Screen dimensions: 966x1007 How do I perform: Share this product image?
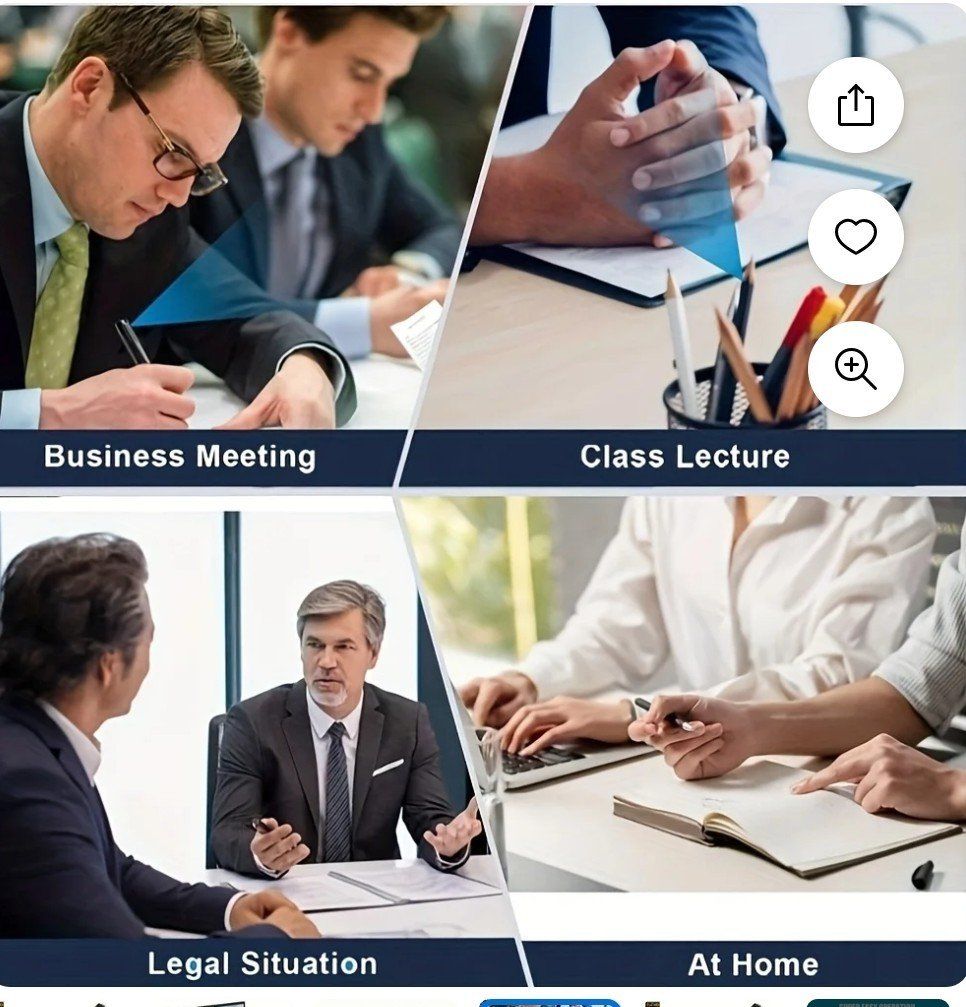pos(855,105)
